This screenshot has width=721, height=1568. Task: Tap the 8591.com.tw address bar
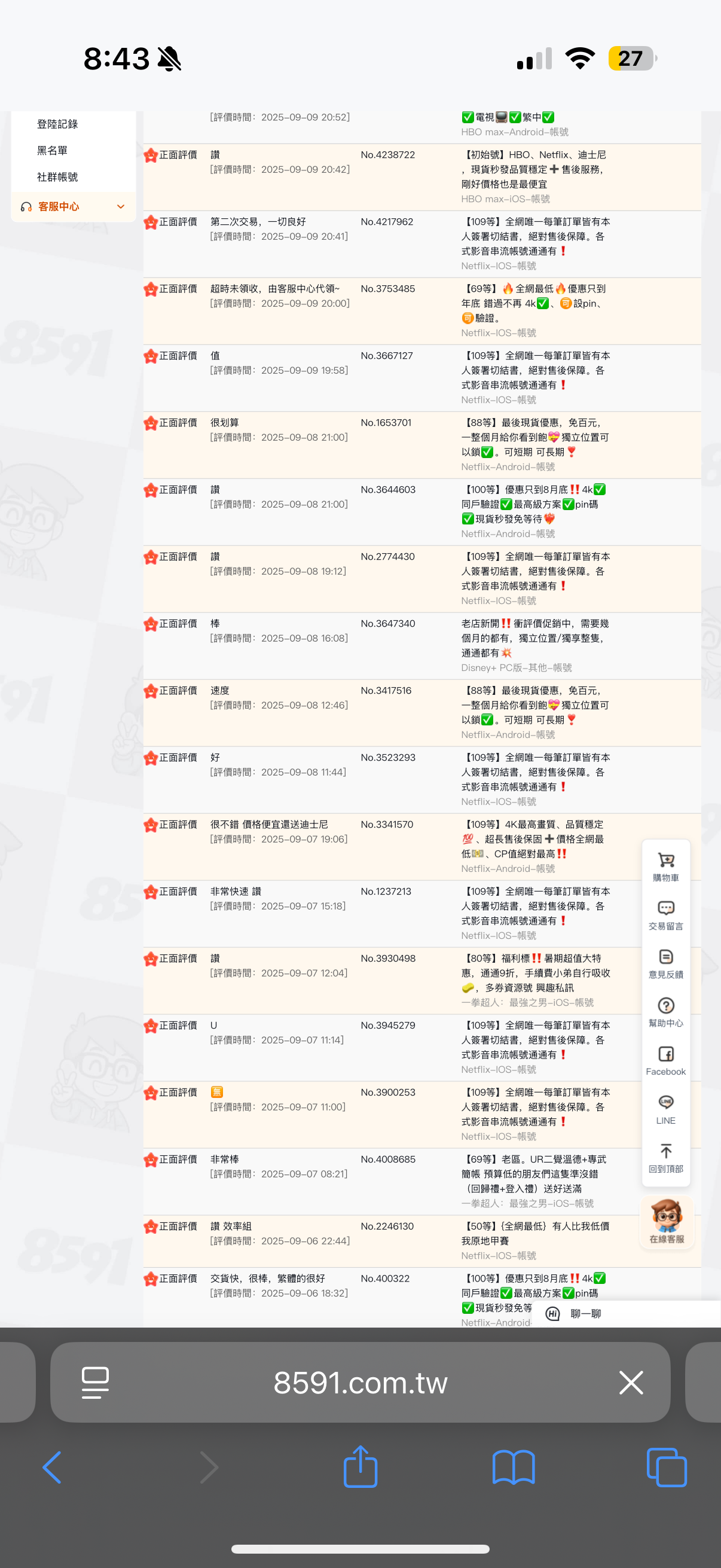click(360, 1382)
